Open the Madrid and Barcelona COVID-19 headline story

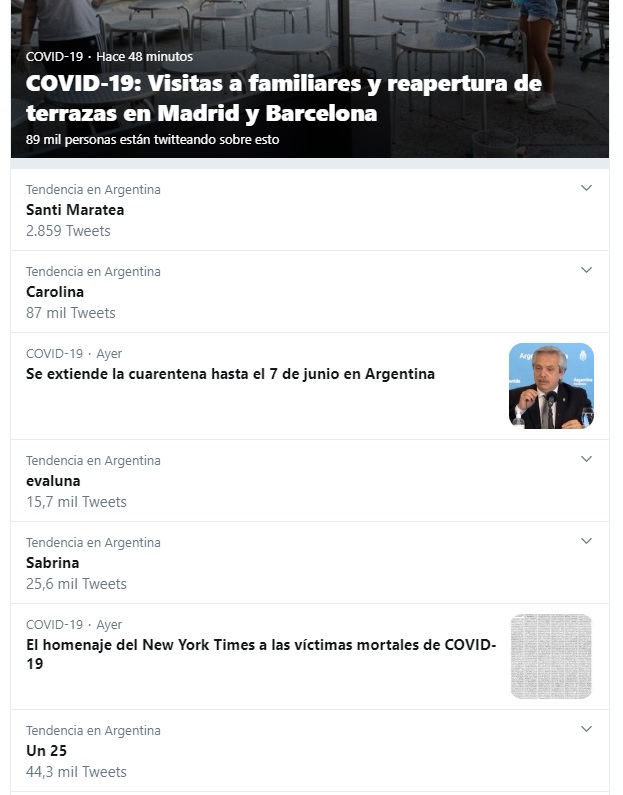284,98
